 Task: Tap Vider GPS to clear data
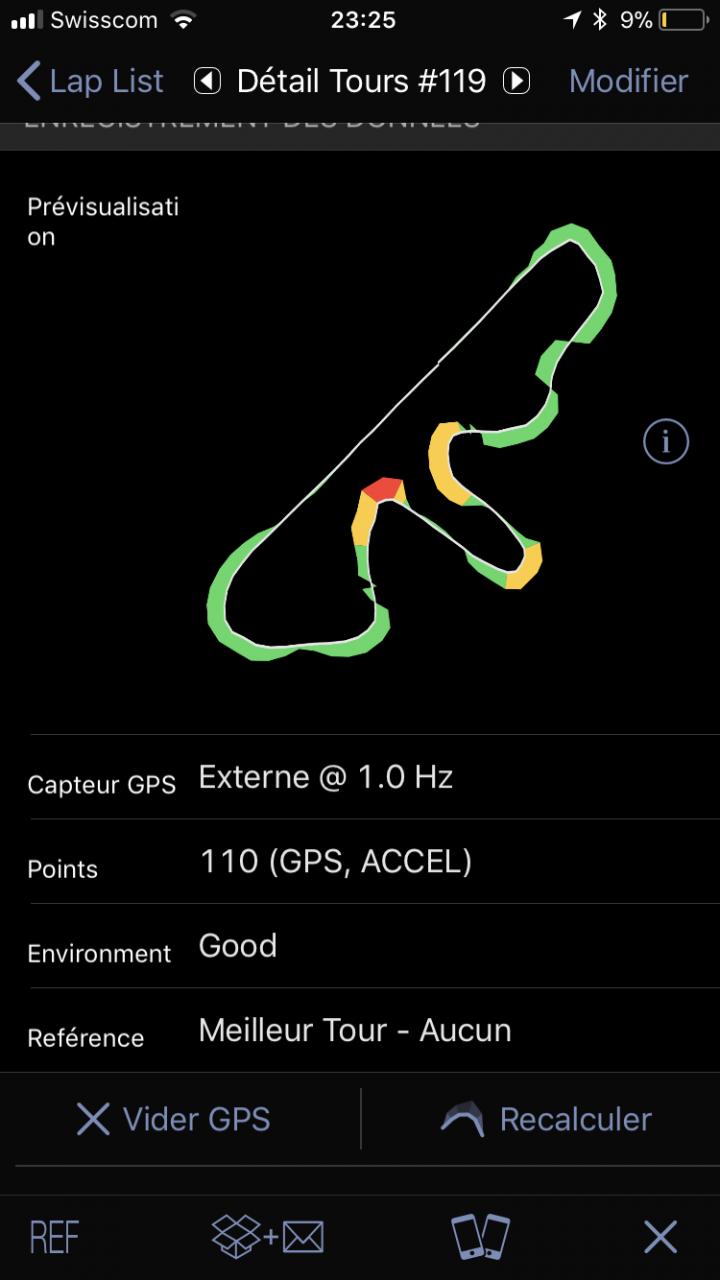point(173,1119)
